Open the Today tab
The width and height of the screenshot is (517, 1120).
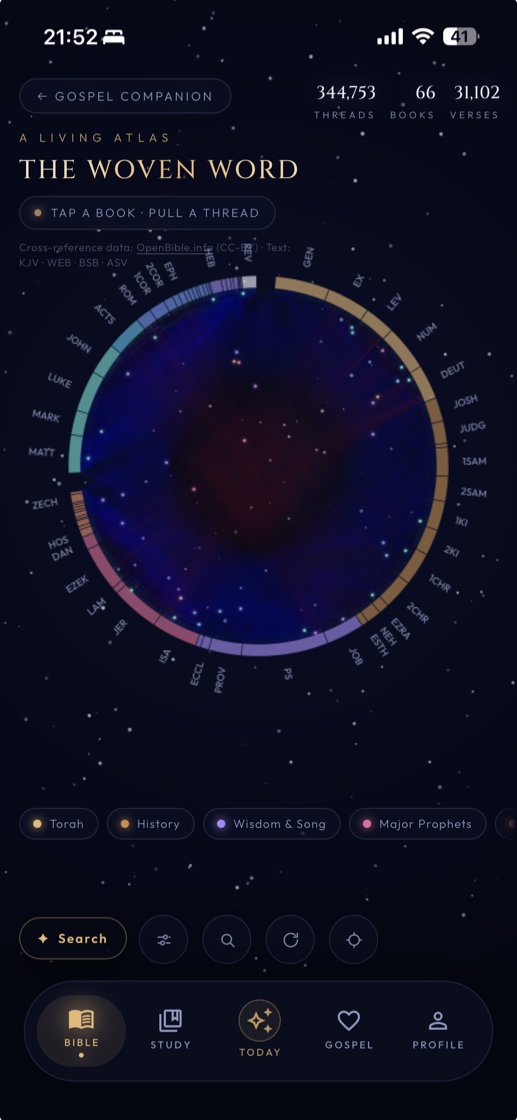click(x=259, y=1029)
